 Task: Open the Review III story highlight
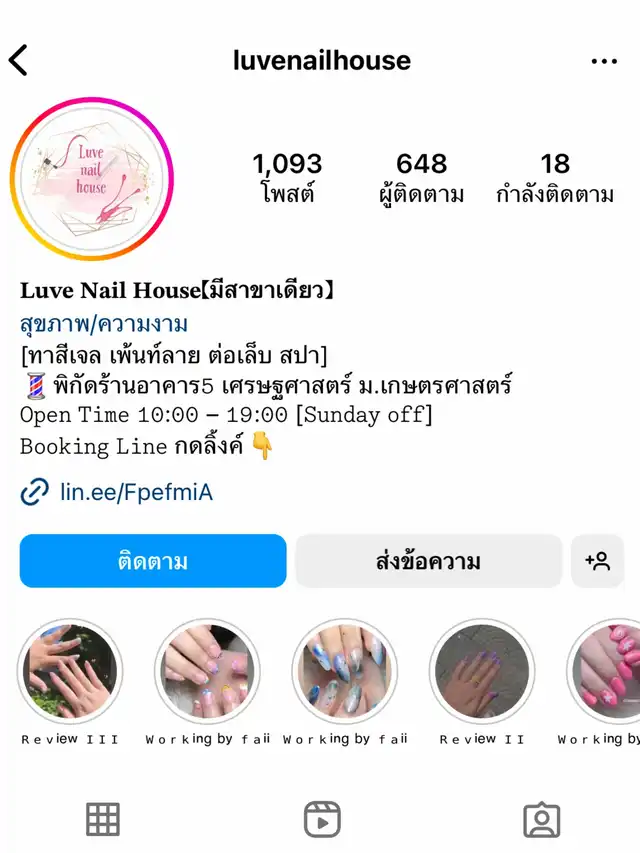tap(70, 671)
